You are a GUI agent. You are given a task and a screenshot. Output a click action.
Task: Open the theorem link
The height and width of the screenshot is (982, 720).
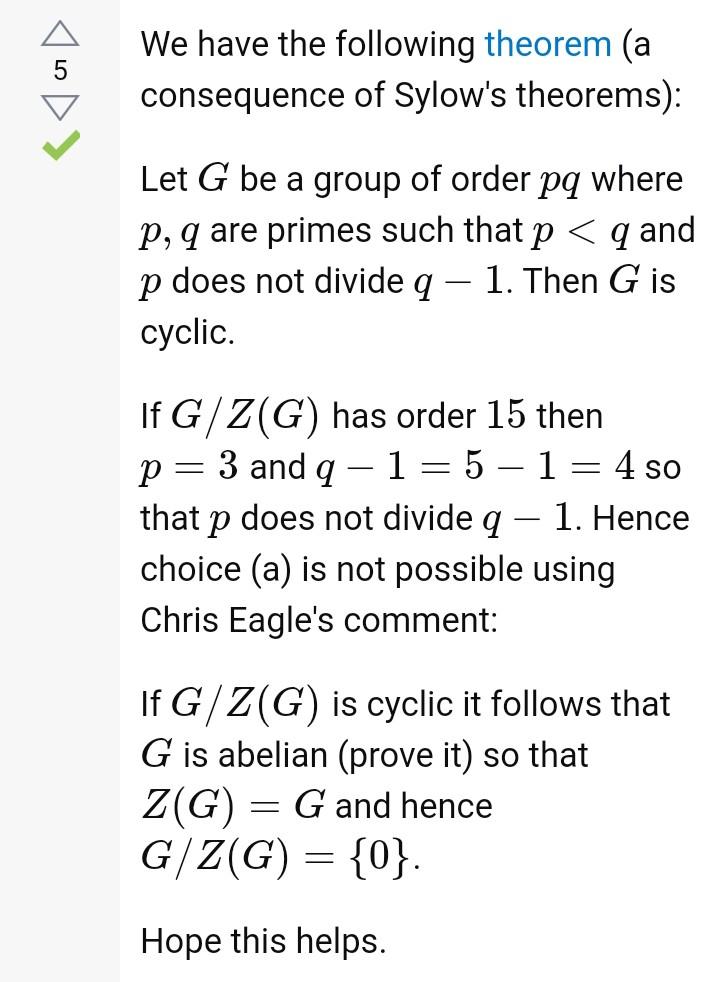pos(547,45)
